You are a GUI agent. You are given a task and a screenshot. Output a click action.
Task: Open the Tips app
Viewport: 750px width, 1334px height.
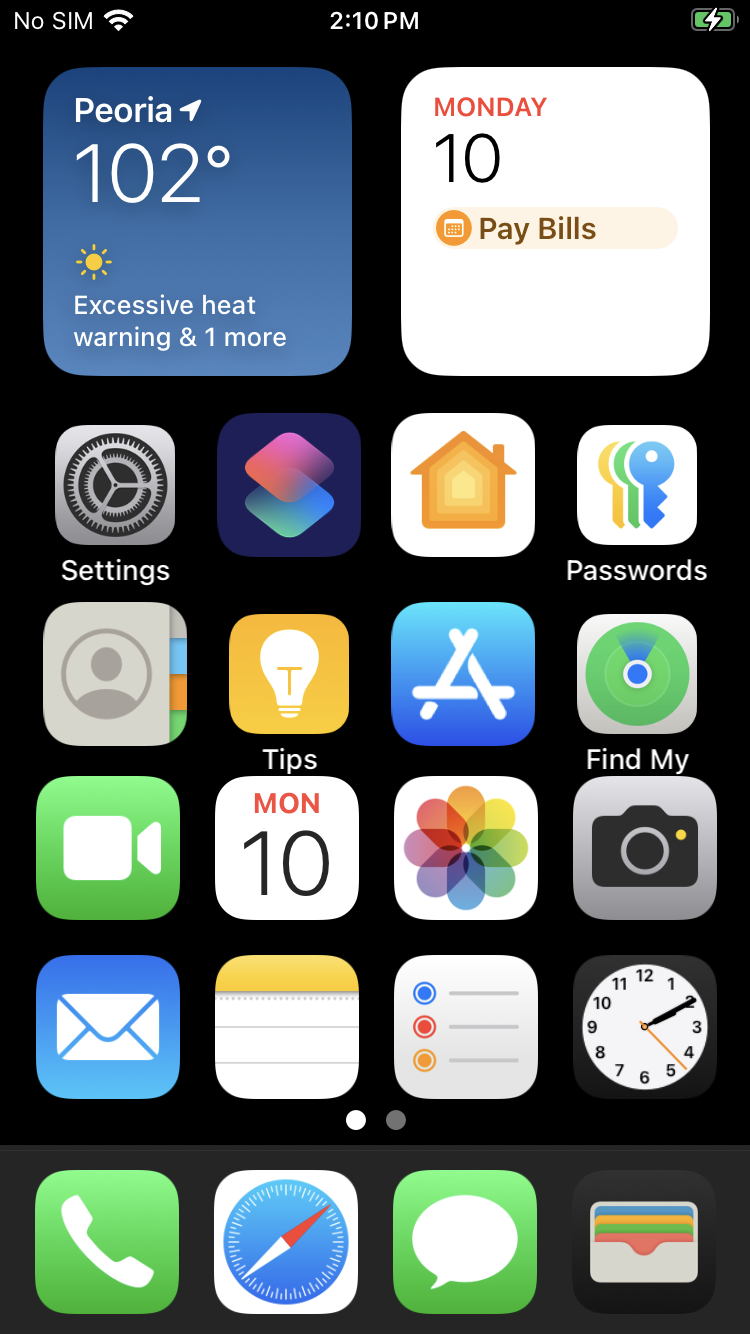click(x=289, y=674)
